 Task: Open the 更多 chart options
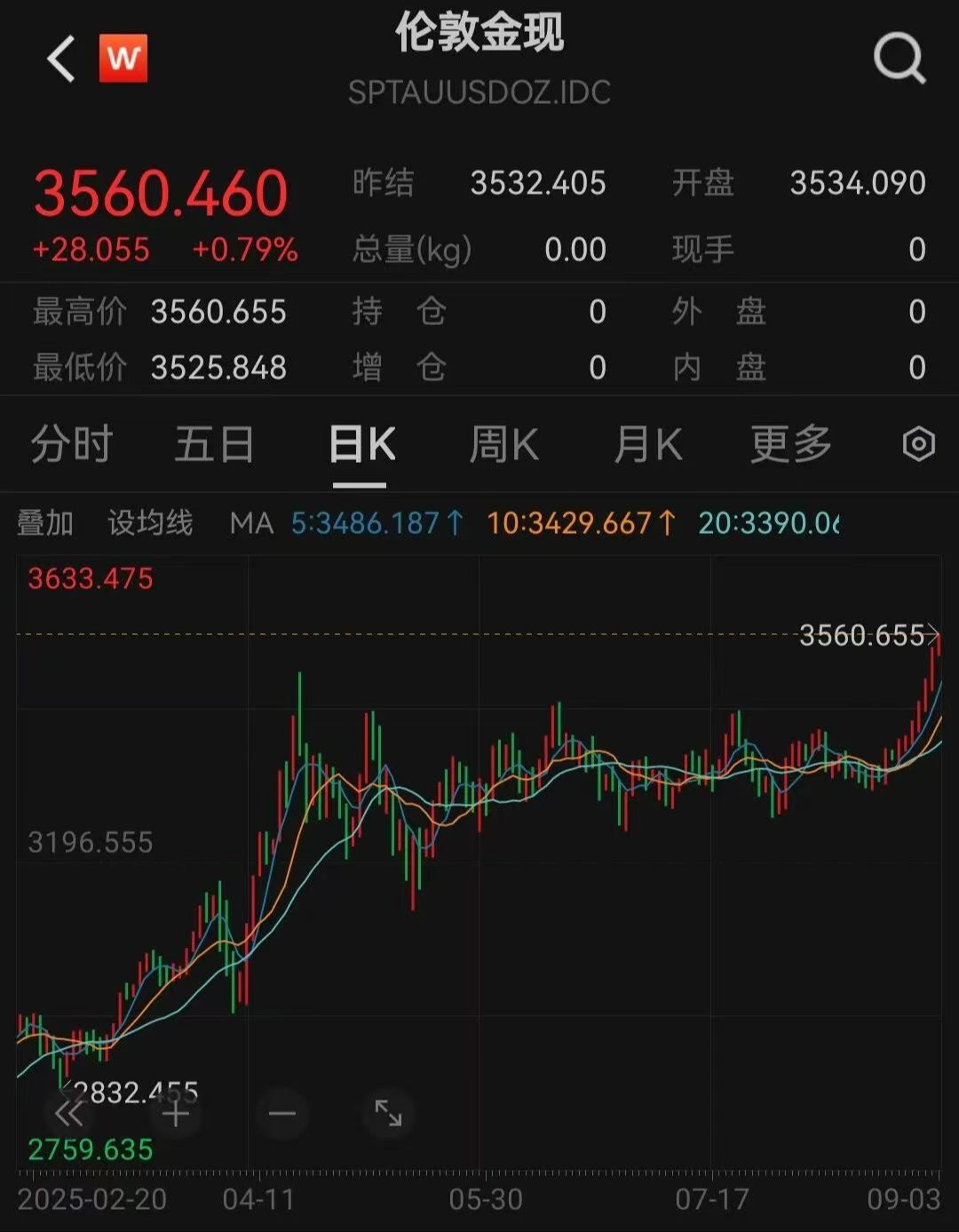(791, 445)
